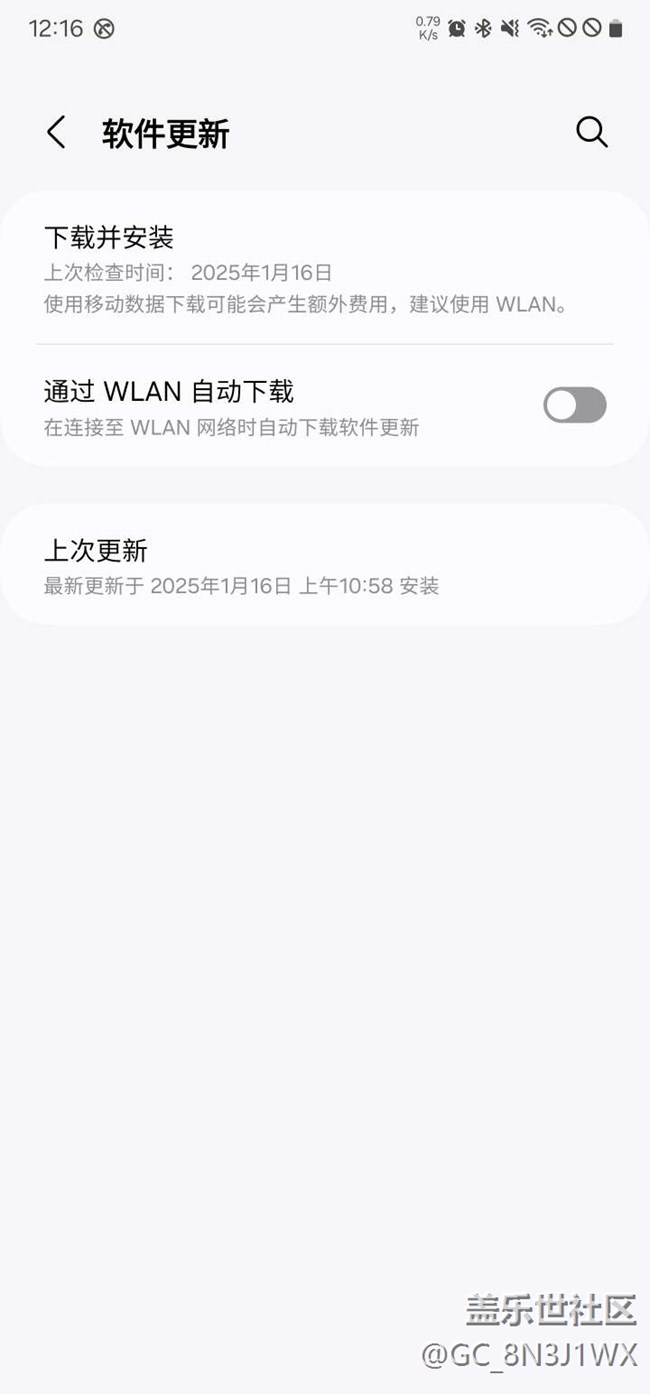Viewport: 650px width, 1394px height.
Task: Open the search icon
Action: coord(591,132)
